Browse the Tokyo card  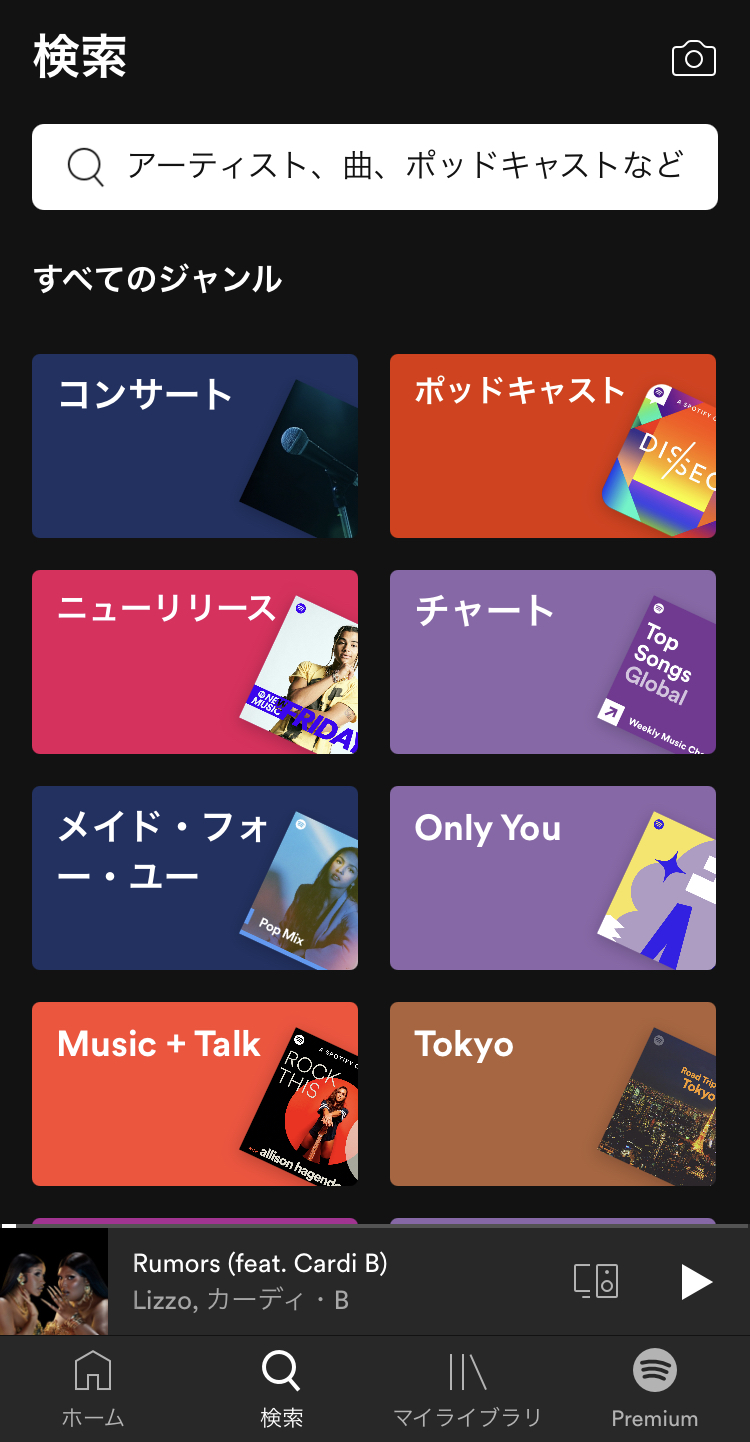coord(553,1094)
